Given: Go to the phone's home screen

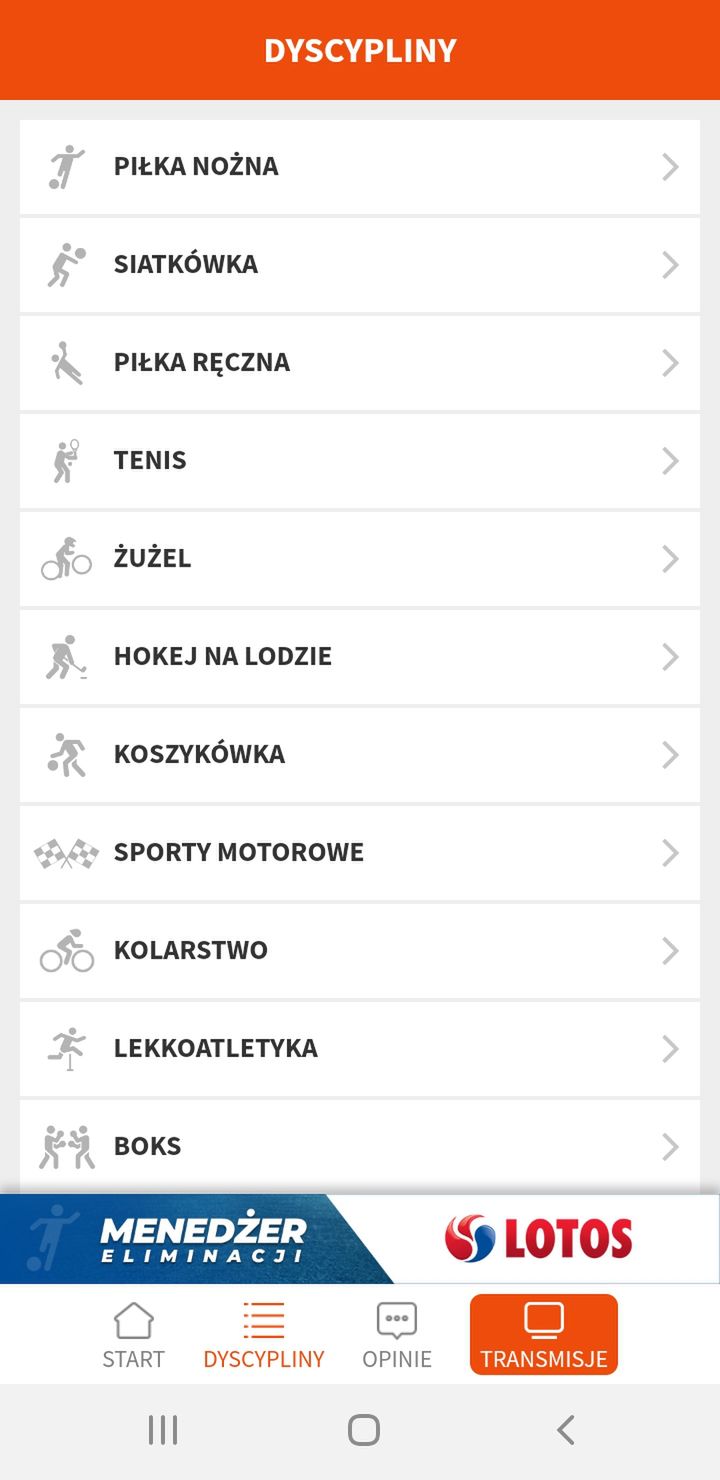Looking at the screenshot, I should pos(364,1430).
